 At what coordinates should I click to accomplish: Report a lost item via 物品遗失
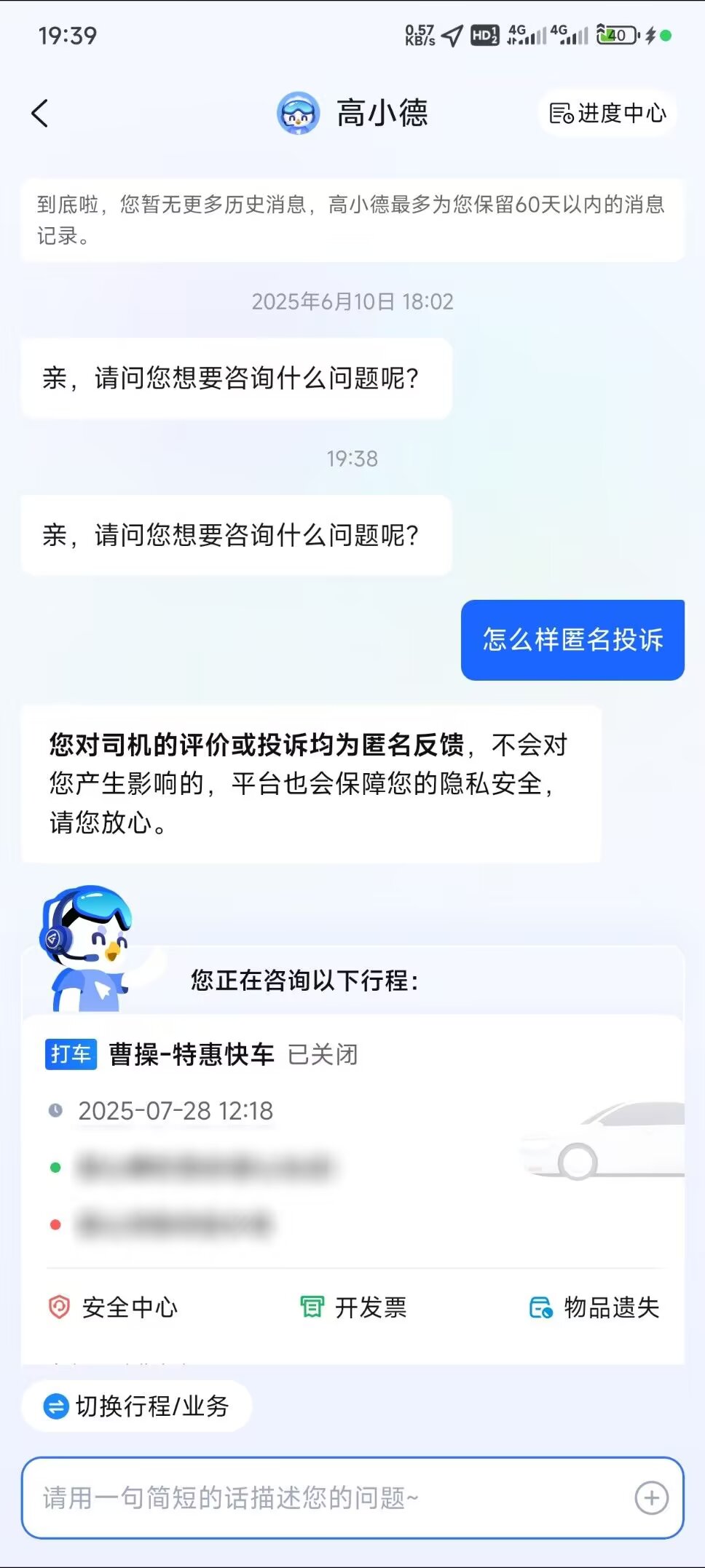594,1307
